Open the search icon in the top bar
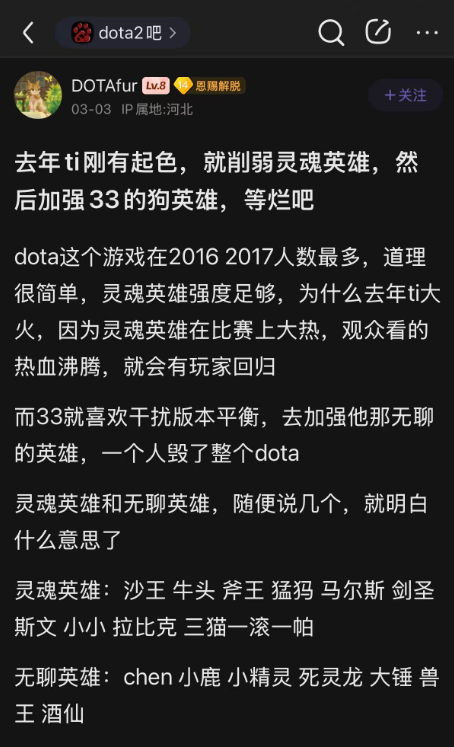The image size is (454, 747). [331, 32]
